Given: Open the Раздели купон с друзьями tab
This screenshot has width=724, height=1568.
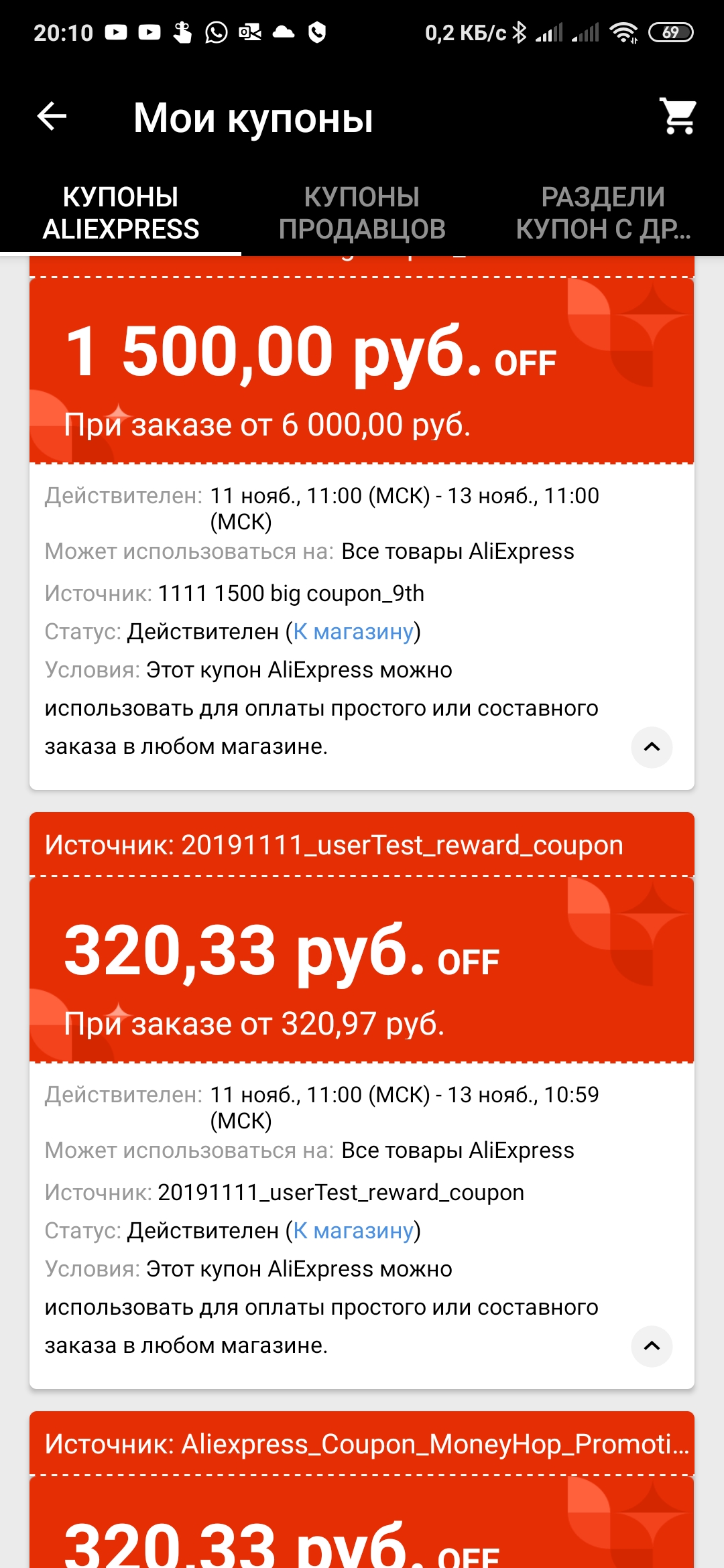Looking at the screenshot, I should click(x=603, y=213).
